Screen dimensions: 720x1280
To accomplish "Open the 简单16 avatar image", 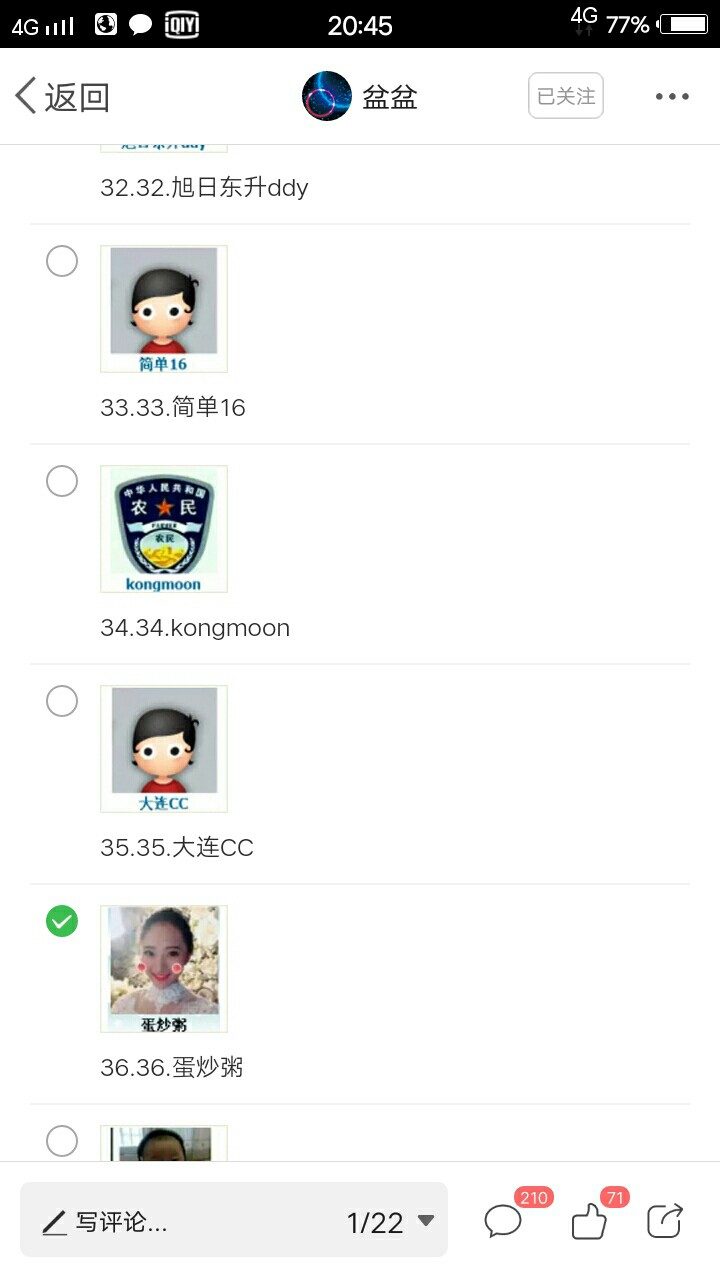I will [164, 309].
